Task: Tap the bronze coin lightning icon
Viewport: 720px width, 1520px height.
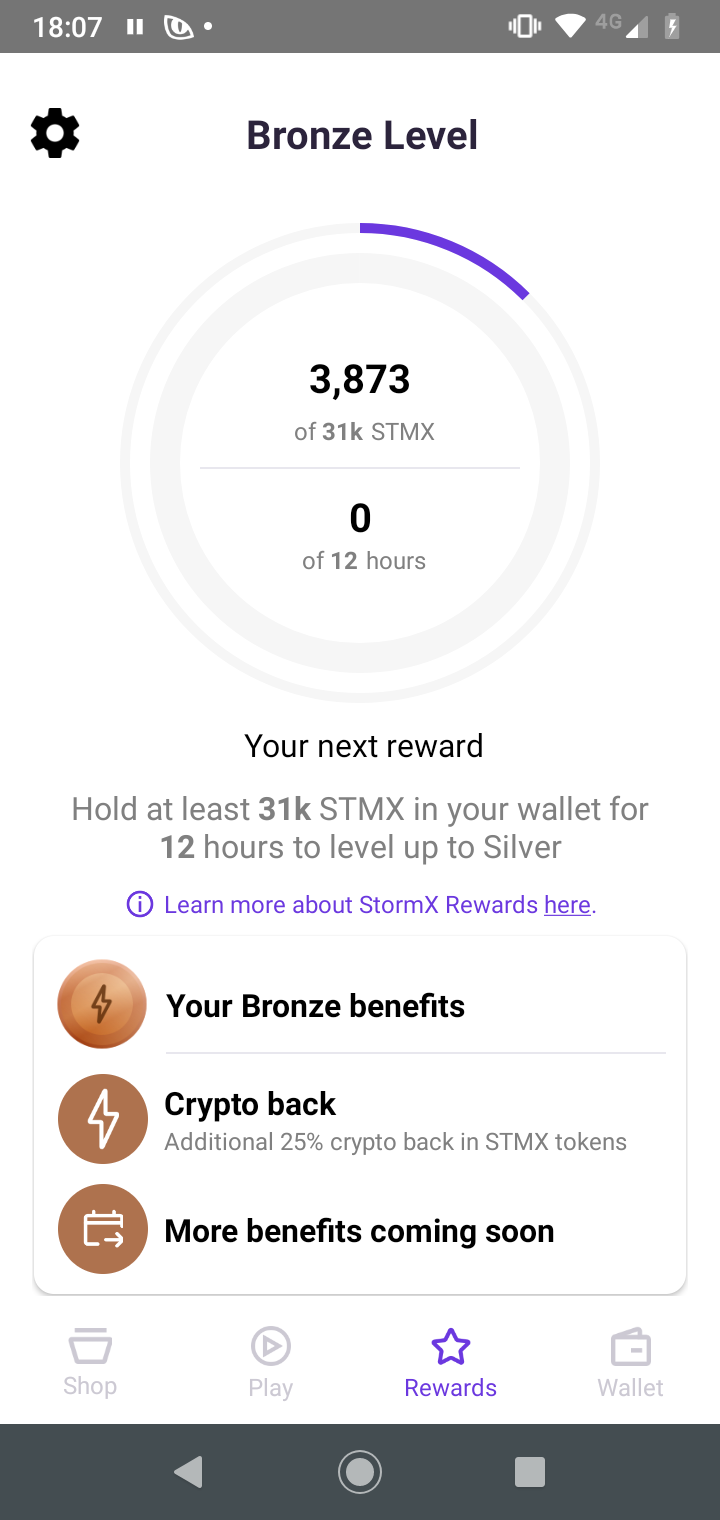Action: (102, 1003)
